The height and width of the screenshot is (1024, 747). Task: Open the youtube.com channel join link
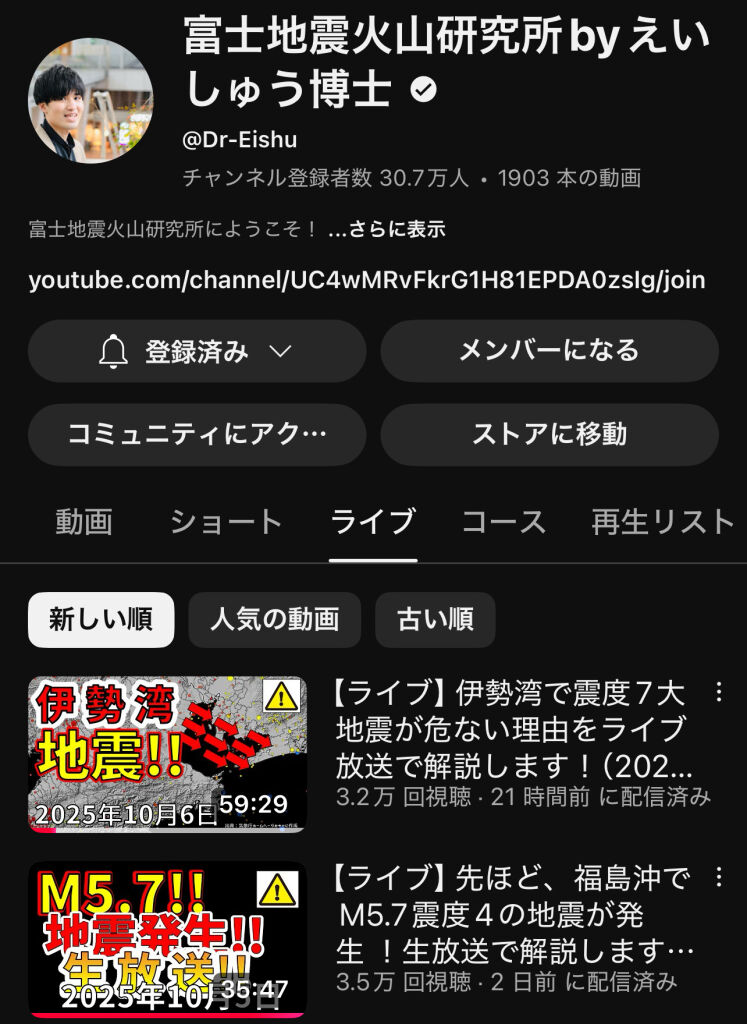[367, 280]
